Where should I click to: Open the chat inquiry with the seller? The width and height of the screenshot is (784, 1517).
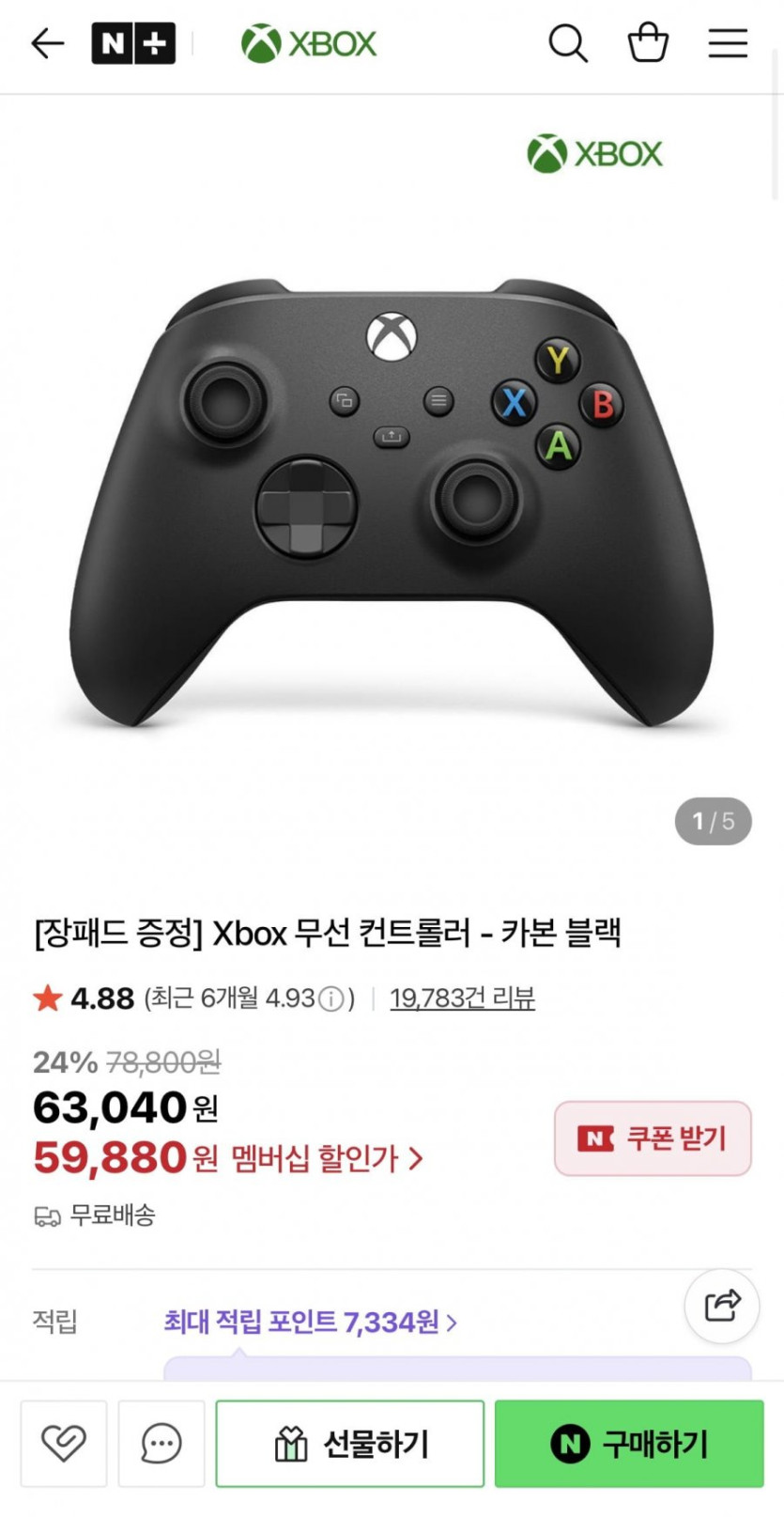tap(161, 1443)
